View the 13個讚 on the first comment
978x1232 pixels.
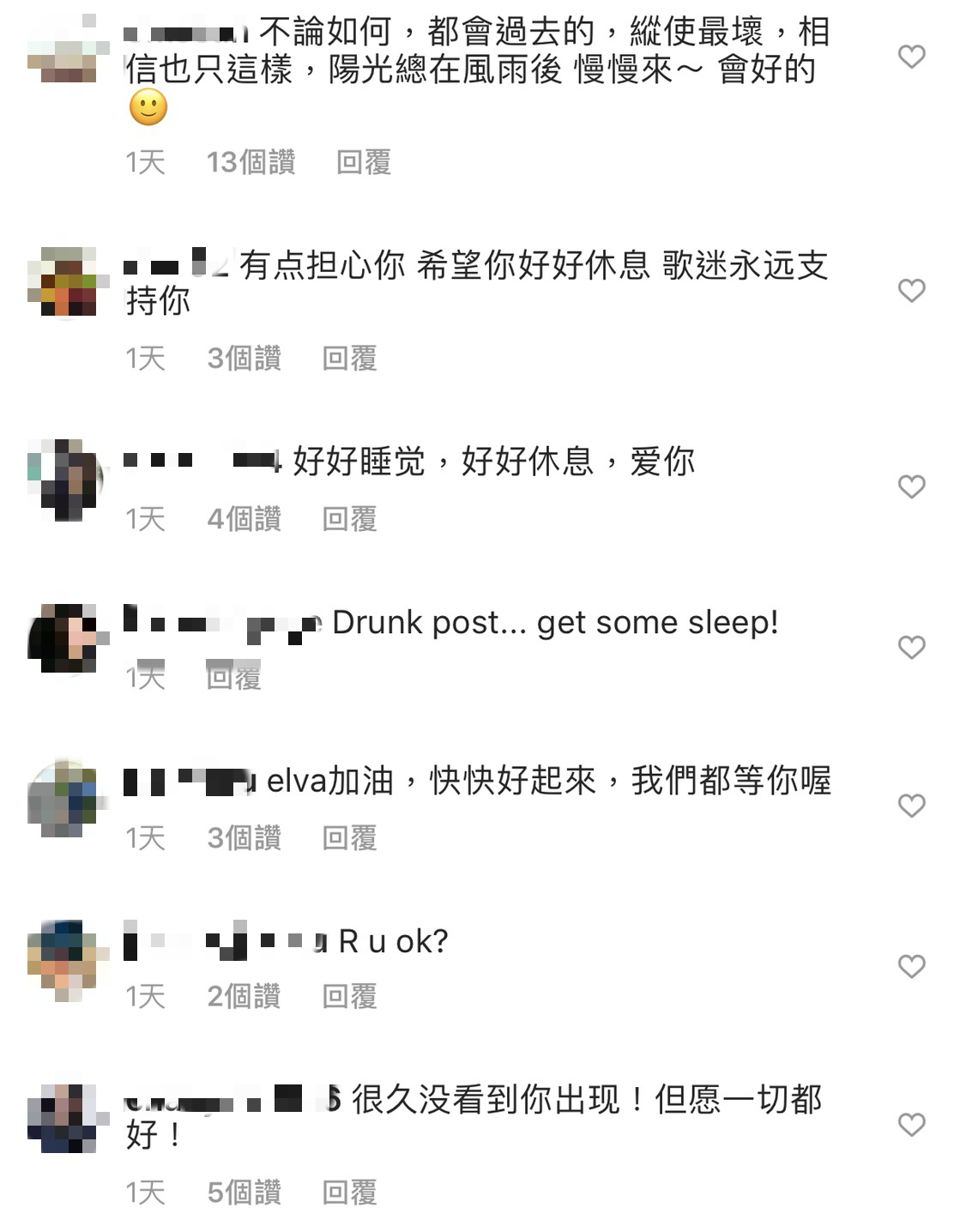coord(251,162)
